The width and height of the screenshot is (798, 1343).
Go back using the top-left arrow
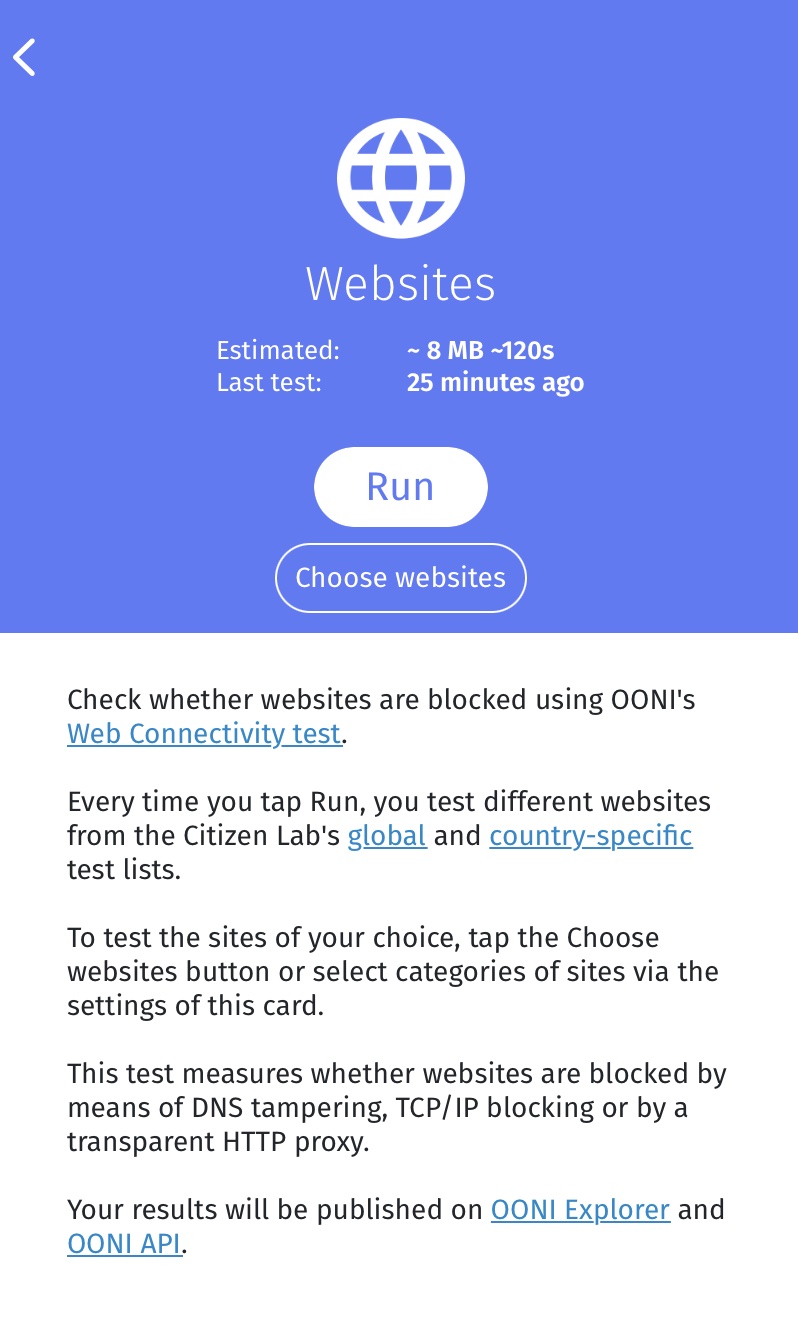25,57
